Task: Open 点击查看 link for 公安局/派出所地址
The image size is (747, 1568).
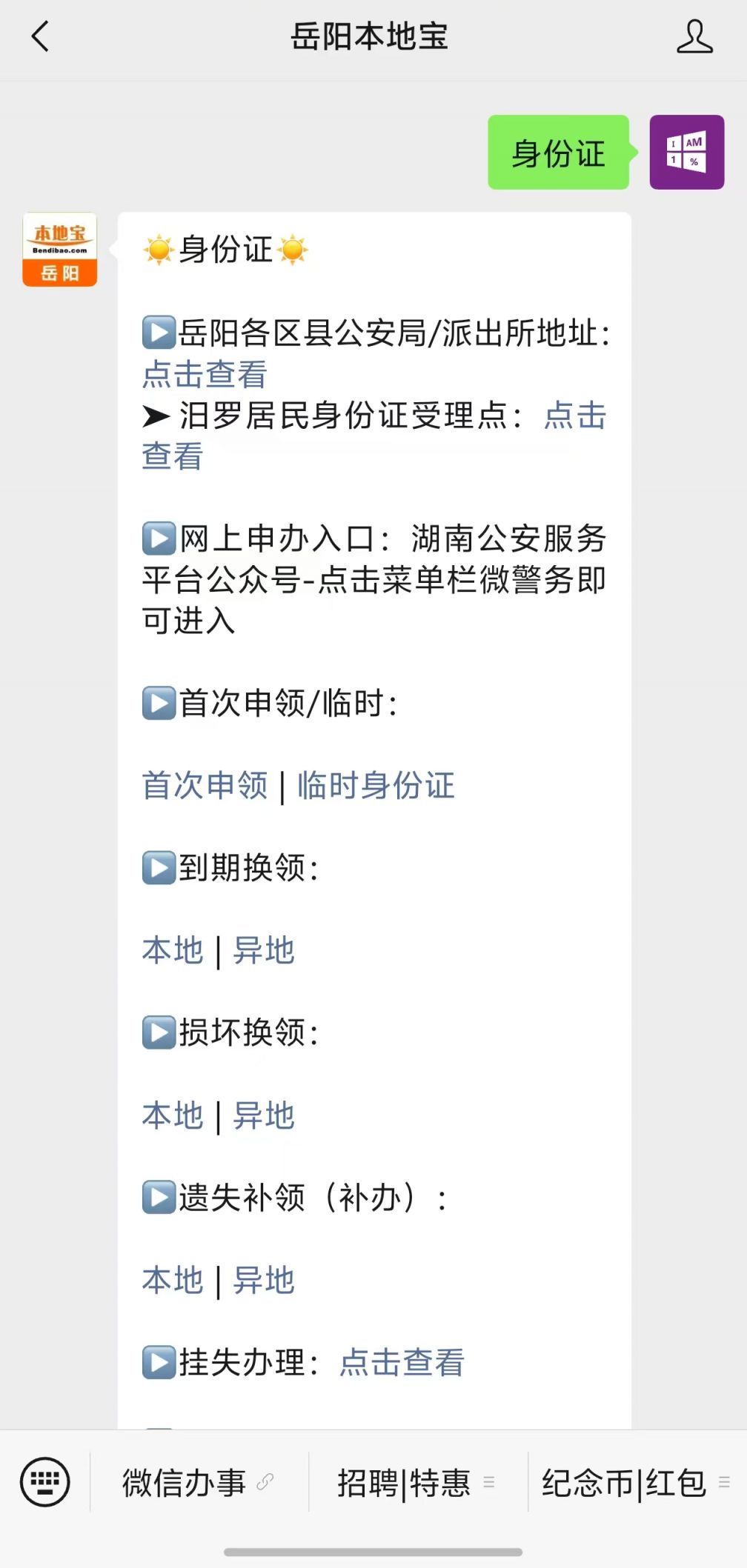Action: (x=205, y=374)
